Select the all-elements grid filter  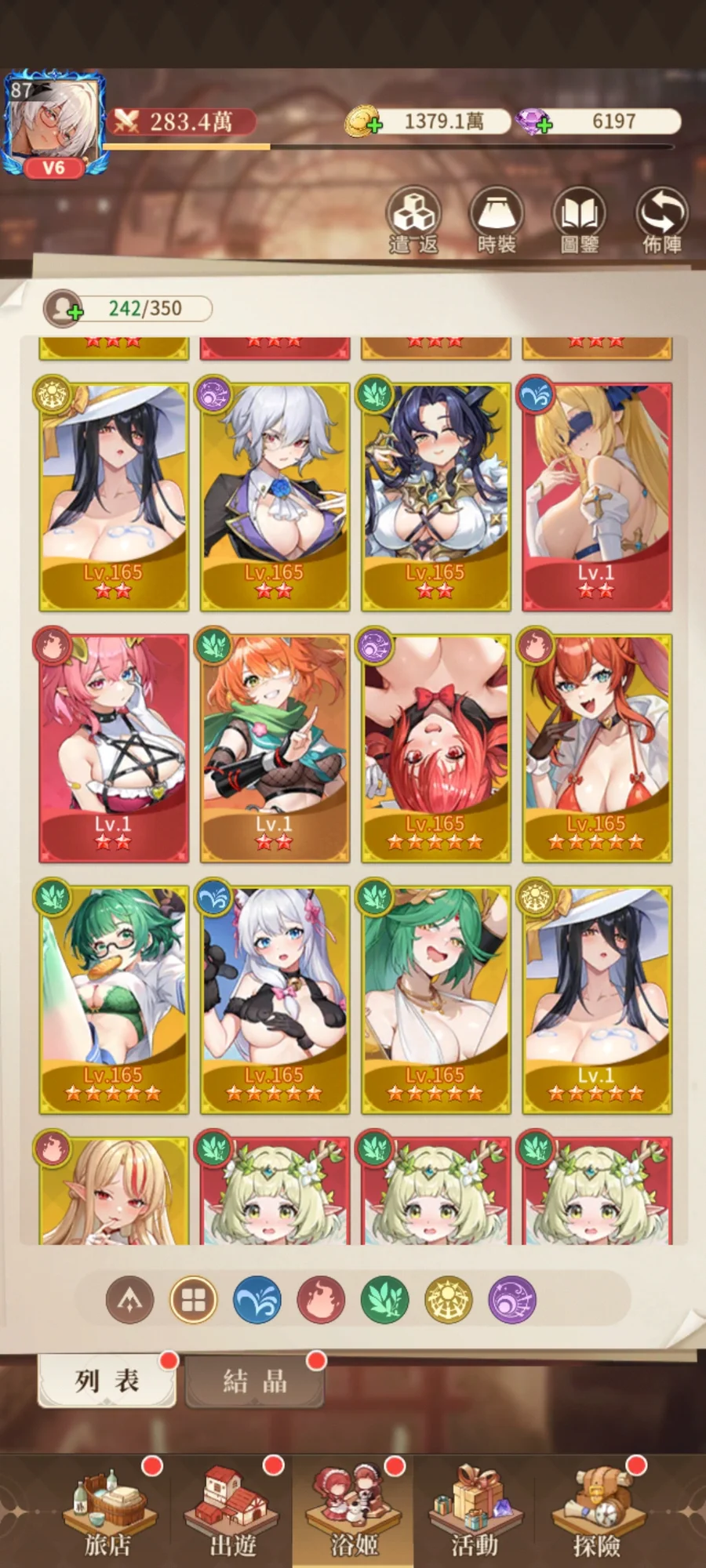(193, 1300)
